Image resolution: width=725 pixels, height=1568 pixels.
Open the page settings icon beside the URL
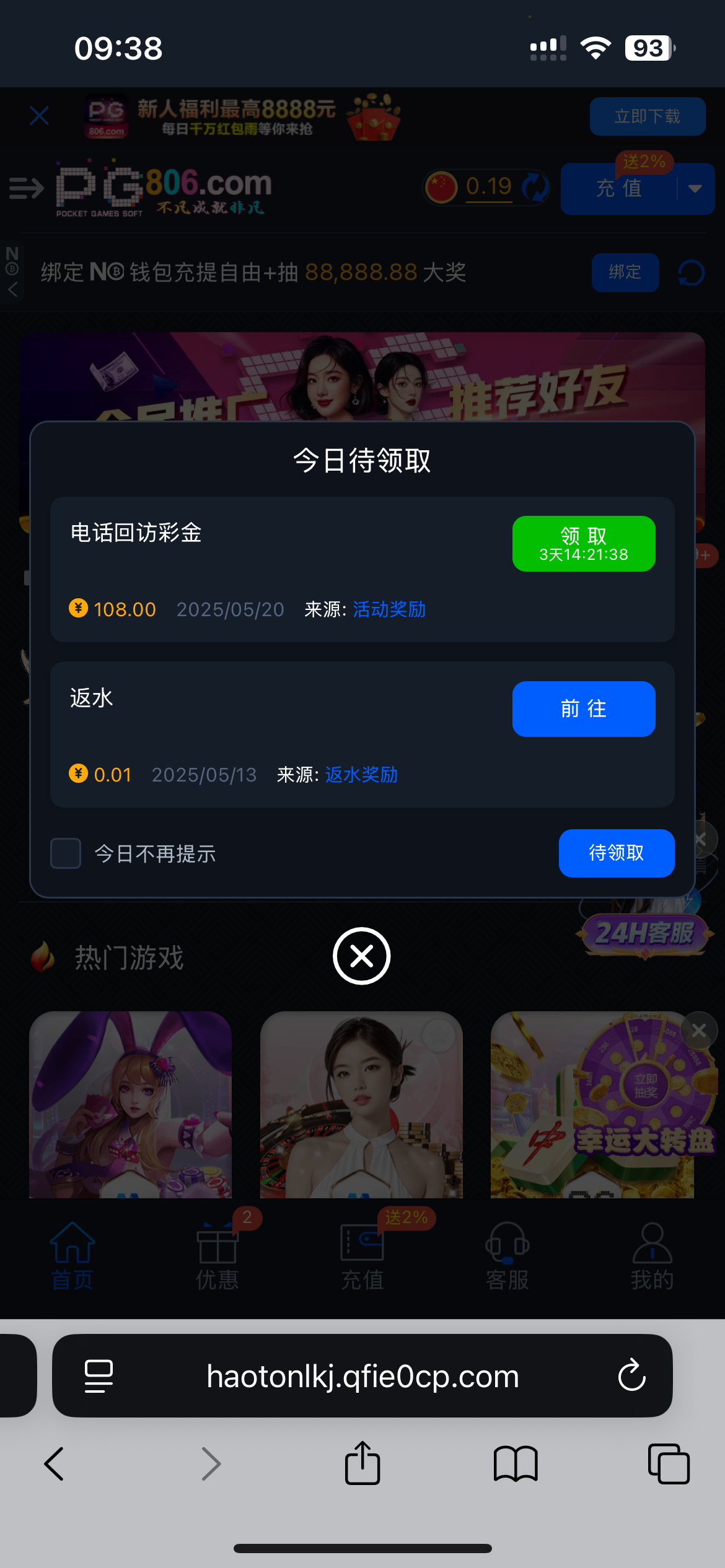(99, 1376)
